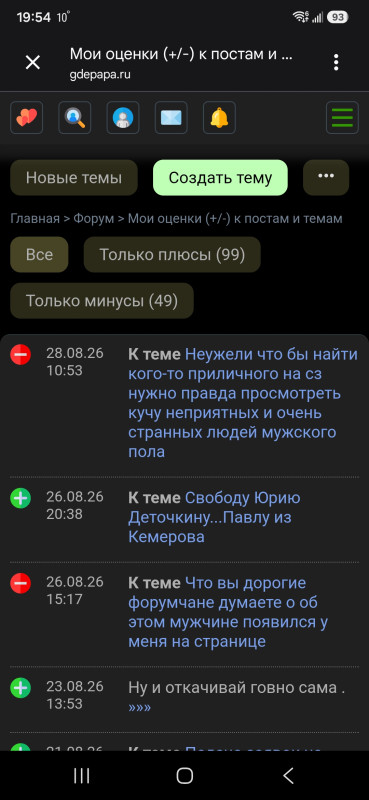Open the people search icon

[75, 118]
